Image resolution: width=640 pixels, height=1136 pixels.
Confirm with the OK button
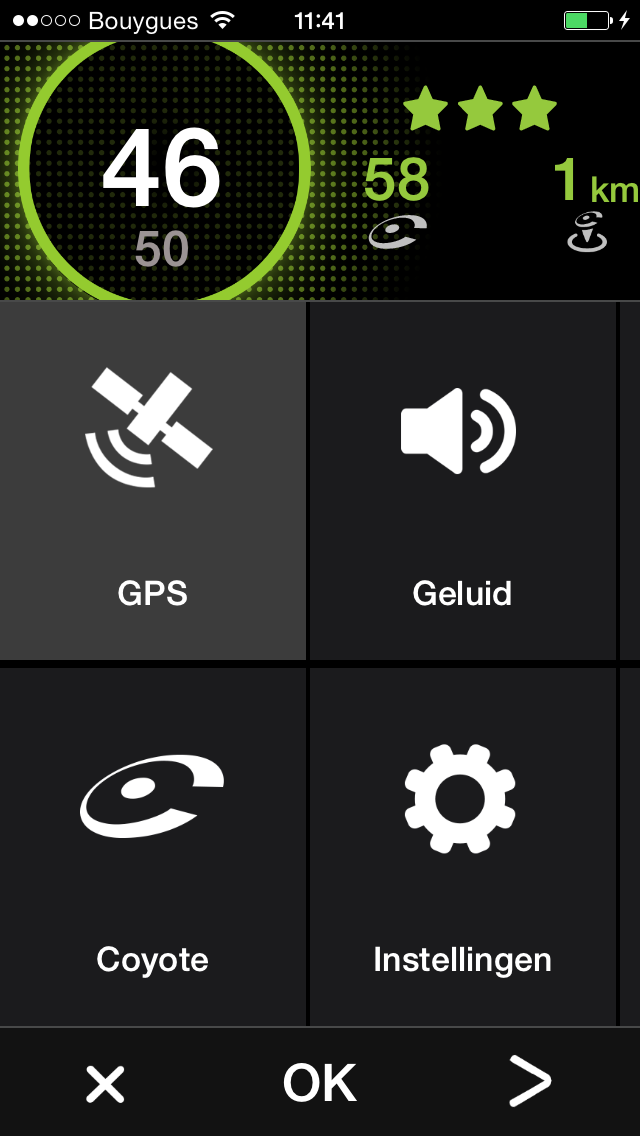click(320, 1083)
